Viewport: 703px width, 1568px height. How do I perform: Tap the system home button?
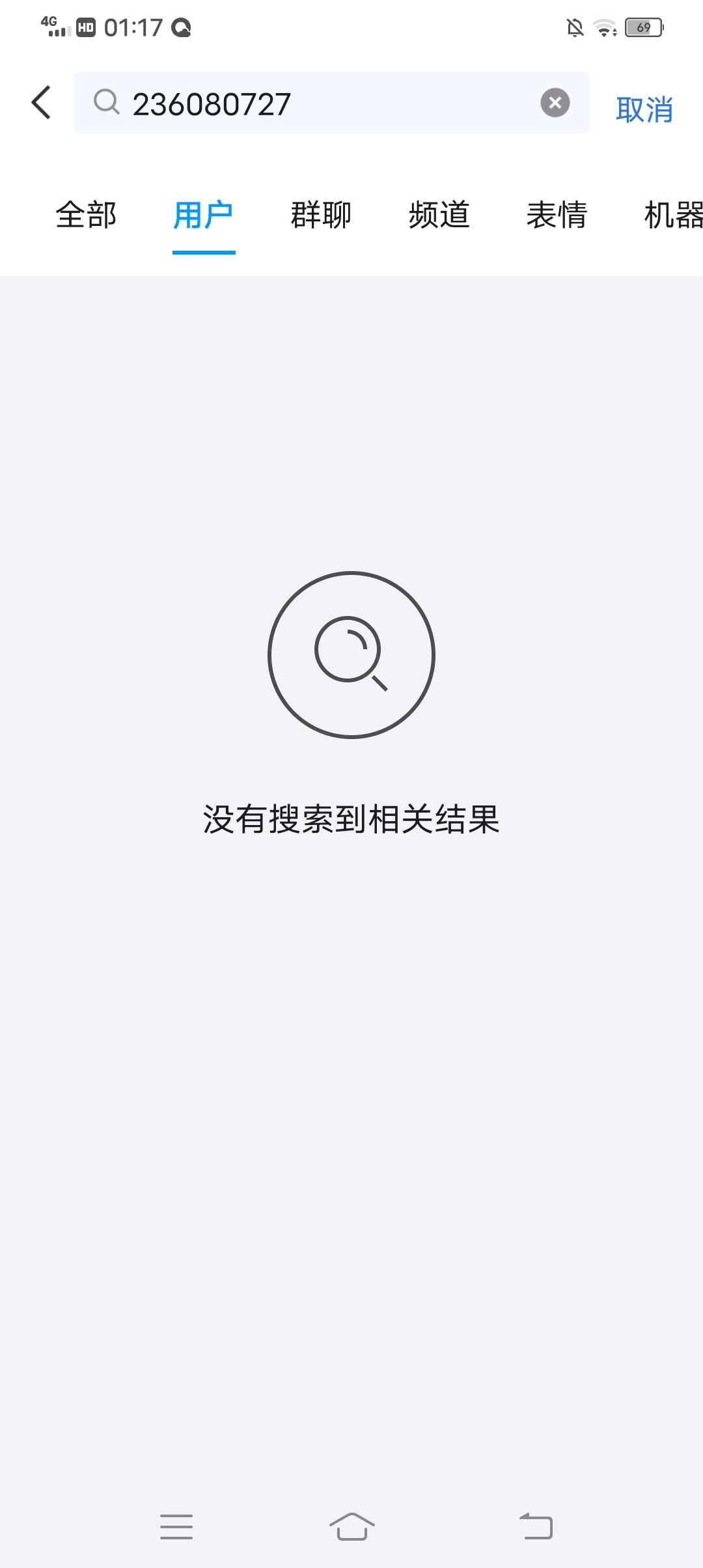[x=351, y=1526]
